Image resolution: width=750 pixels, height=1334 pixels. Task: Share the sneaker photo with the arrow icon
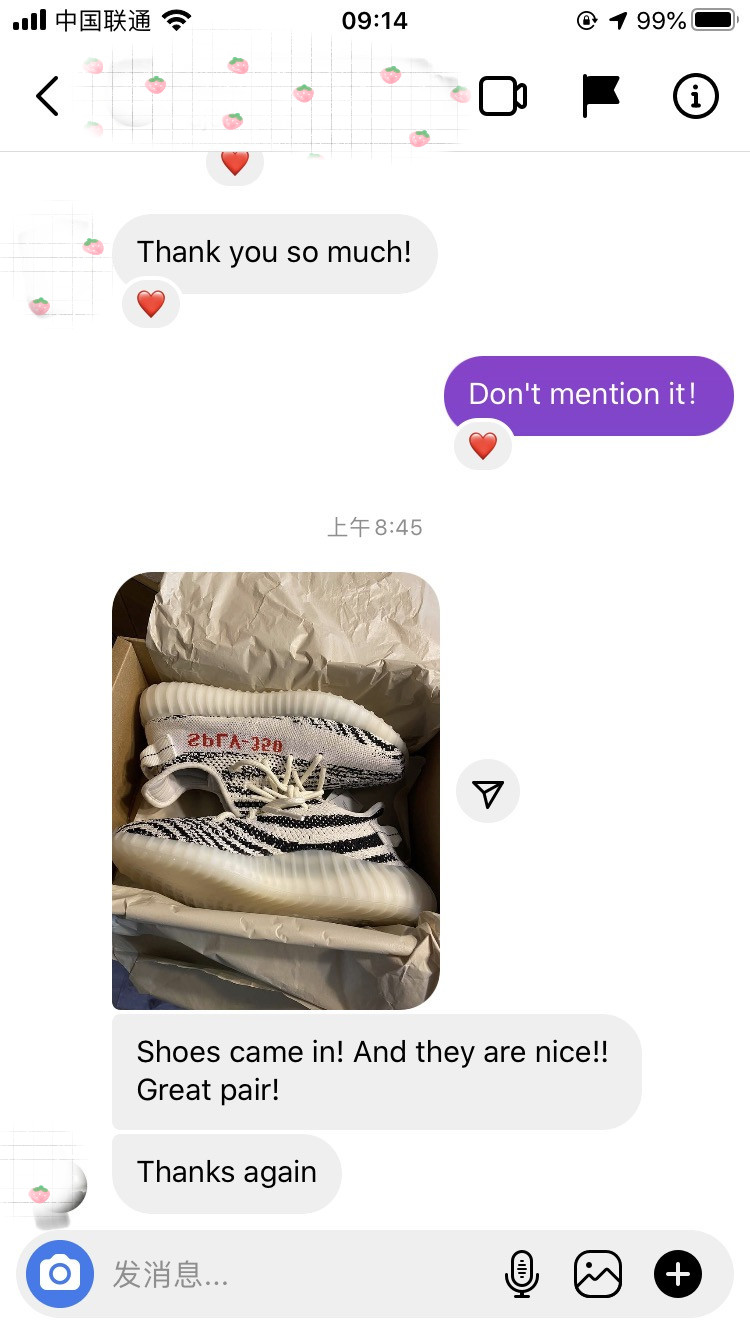click(x=488, y=793)
